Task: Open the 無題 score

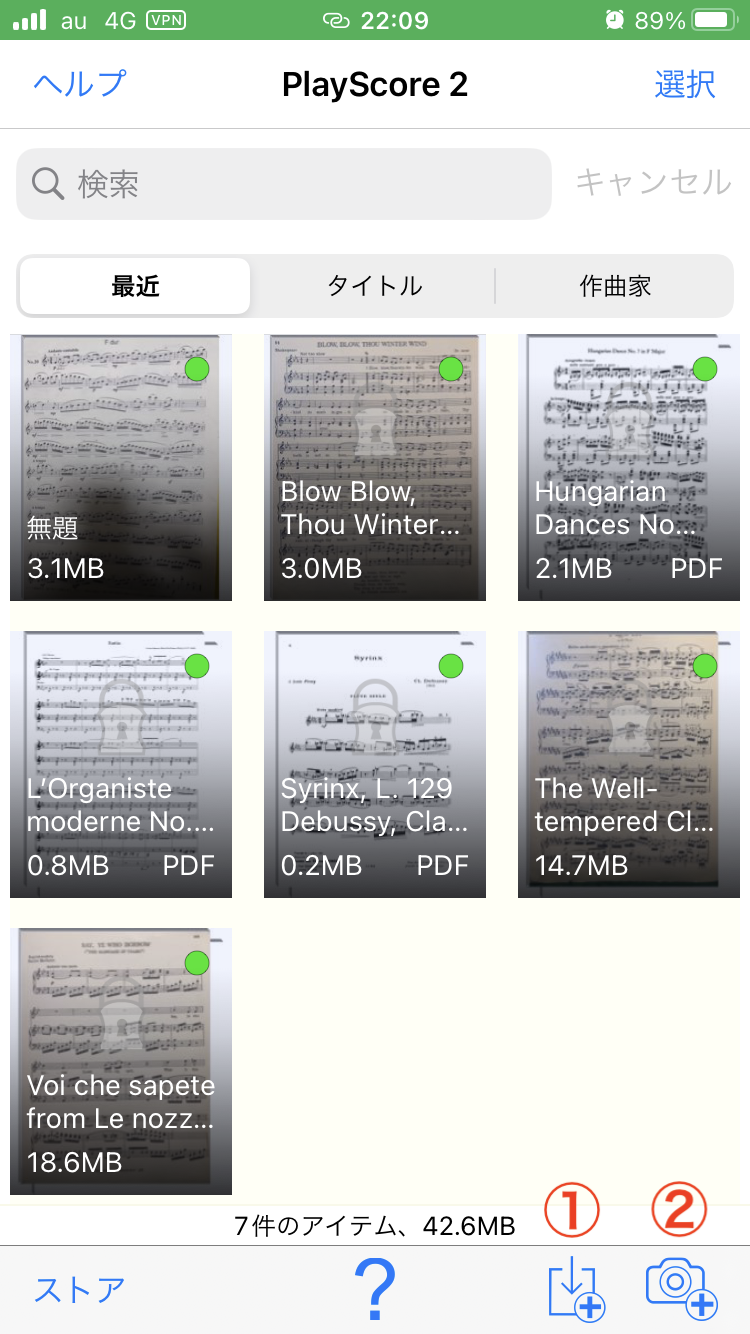Action: tap(121, 467)
